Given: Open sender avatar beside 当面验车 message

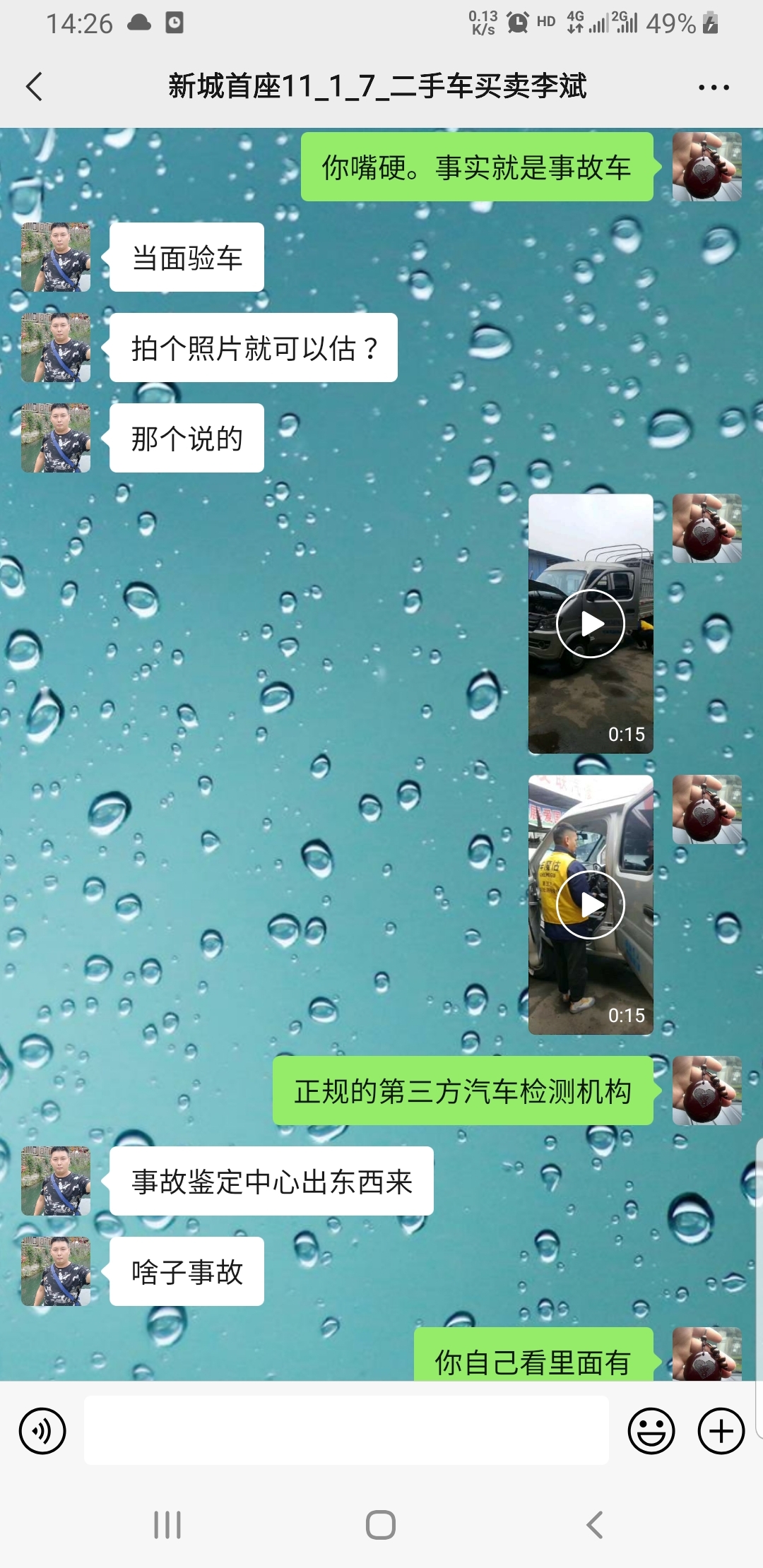Looking at the screenshot, I should (x=56, y=257).
